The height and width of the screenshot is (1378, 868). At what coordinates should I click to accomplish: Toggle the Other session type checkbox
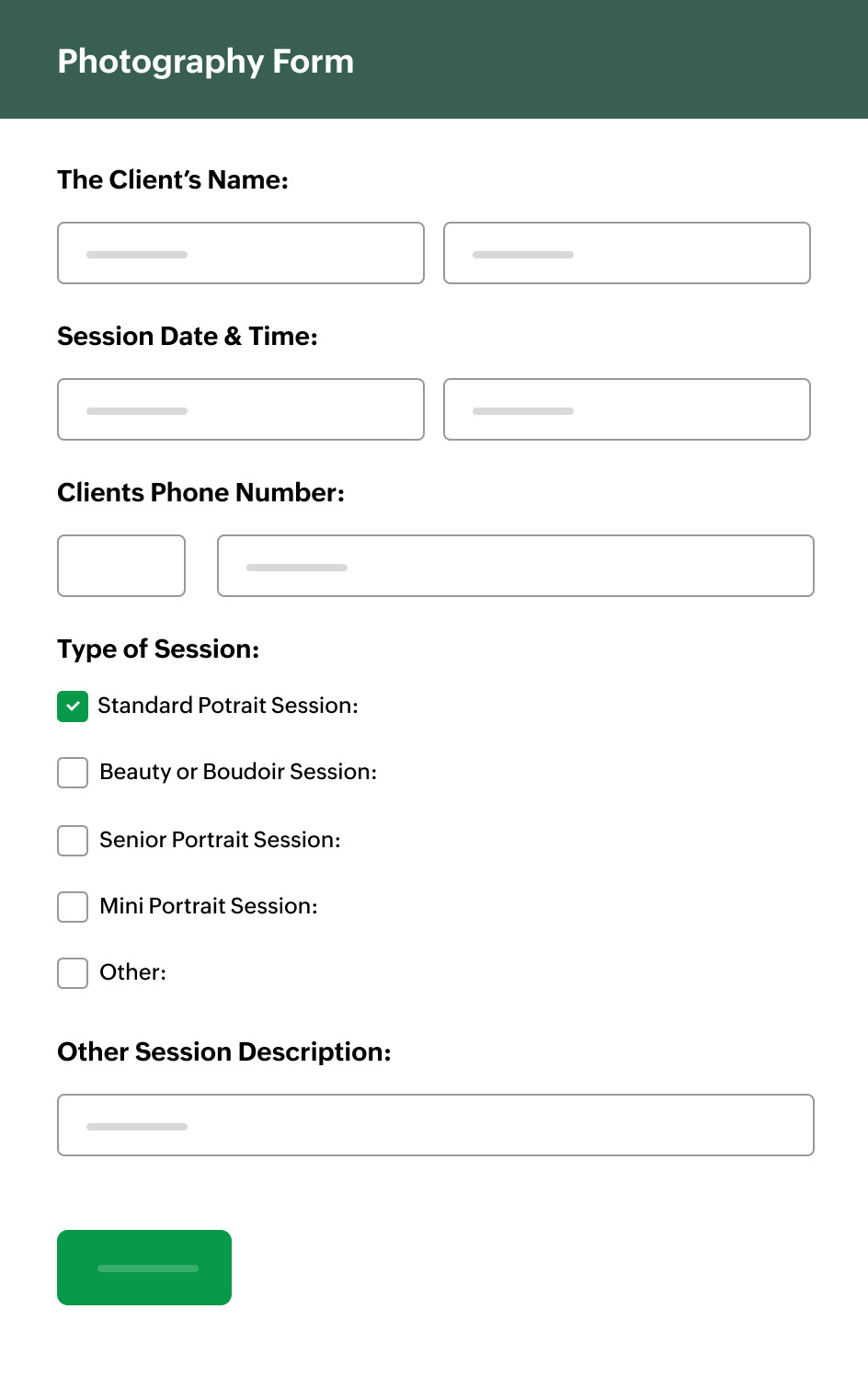tap(72, 973)
